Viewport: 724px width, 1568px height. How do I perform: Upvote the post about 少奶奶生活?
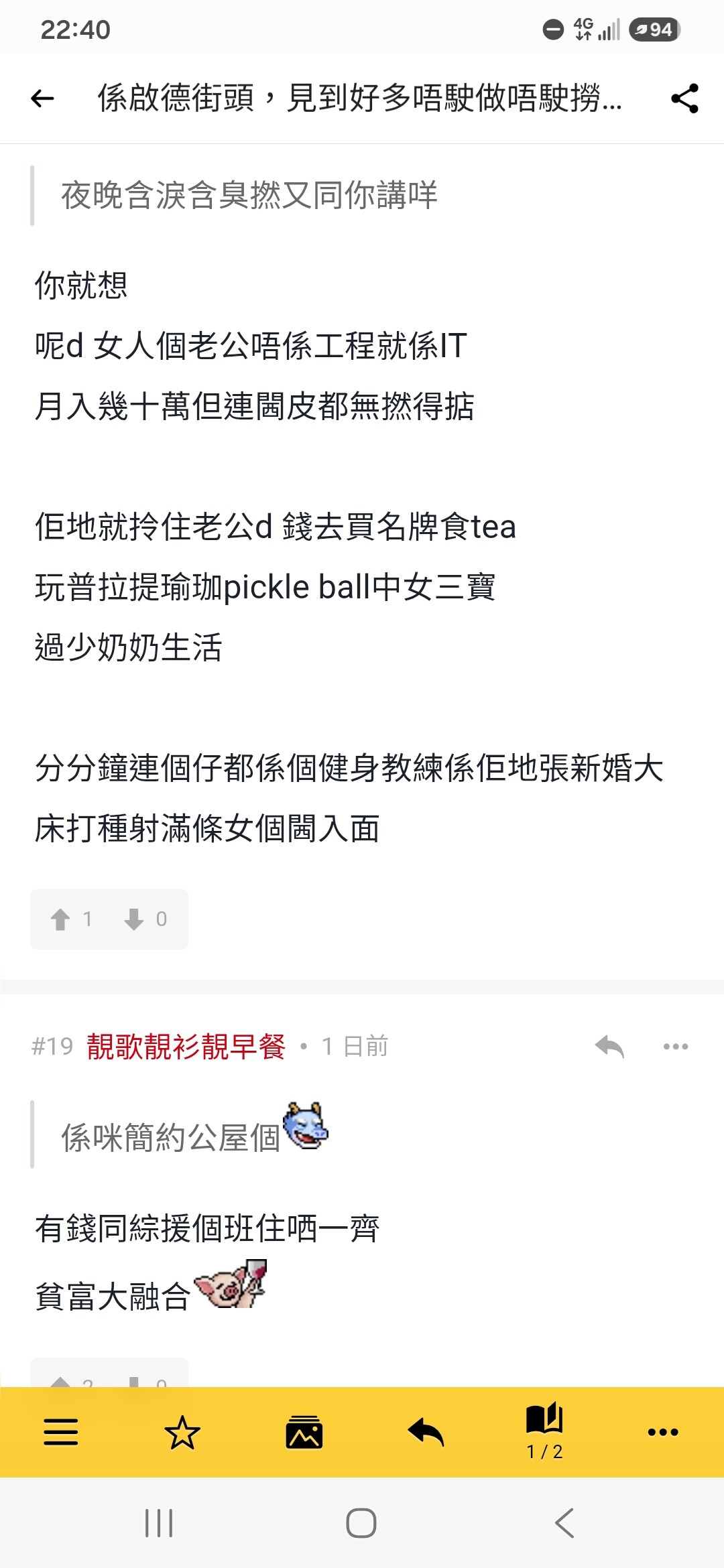pos(71,919)
